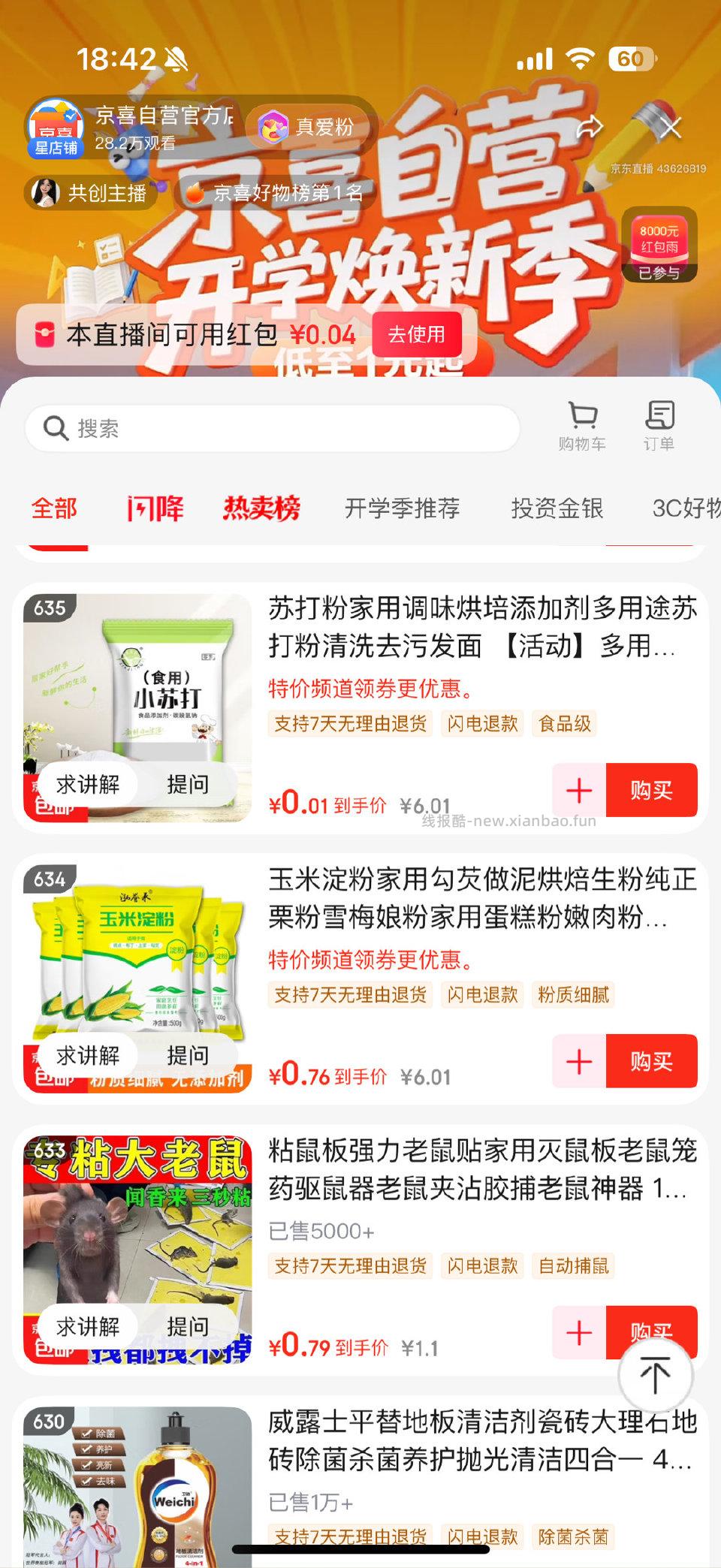Tap + to add corn starch to cart
This screenshot has height=1568, width=721.
(x=577, y=1060)
